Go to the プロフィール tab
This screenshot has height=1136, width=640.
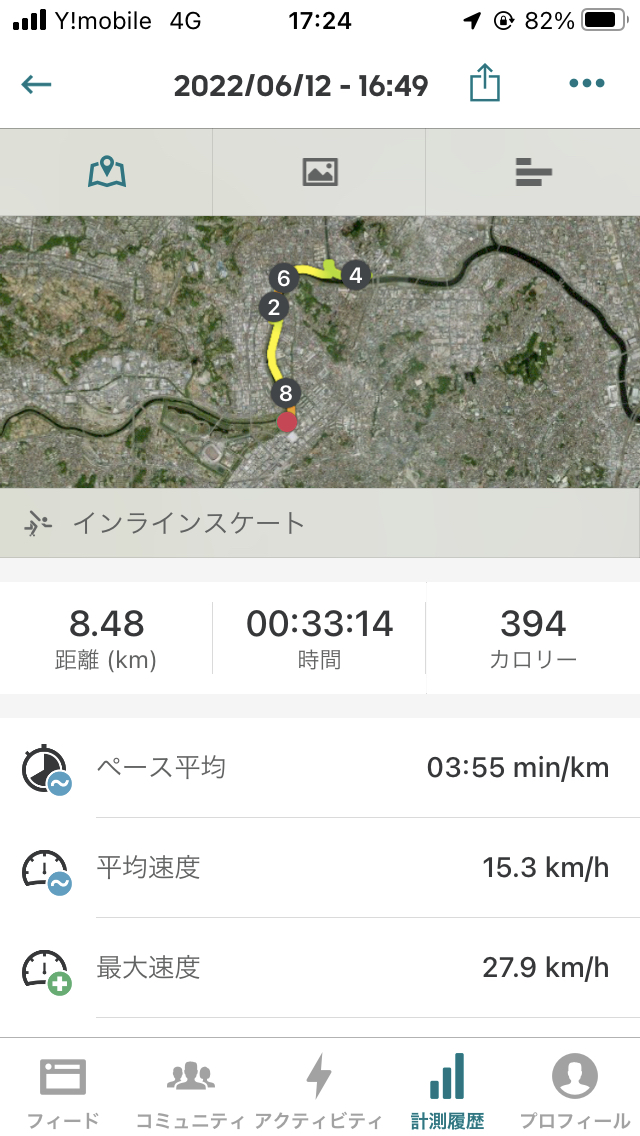(574, 1090)
